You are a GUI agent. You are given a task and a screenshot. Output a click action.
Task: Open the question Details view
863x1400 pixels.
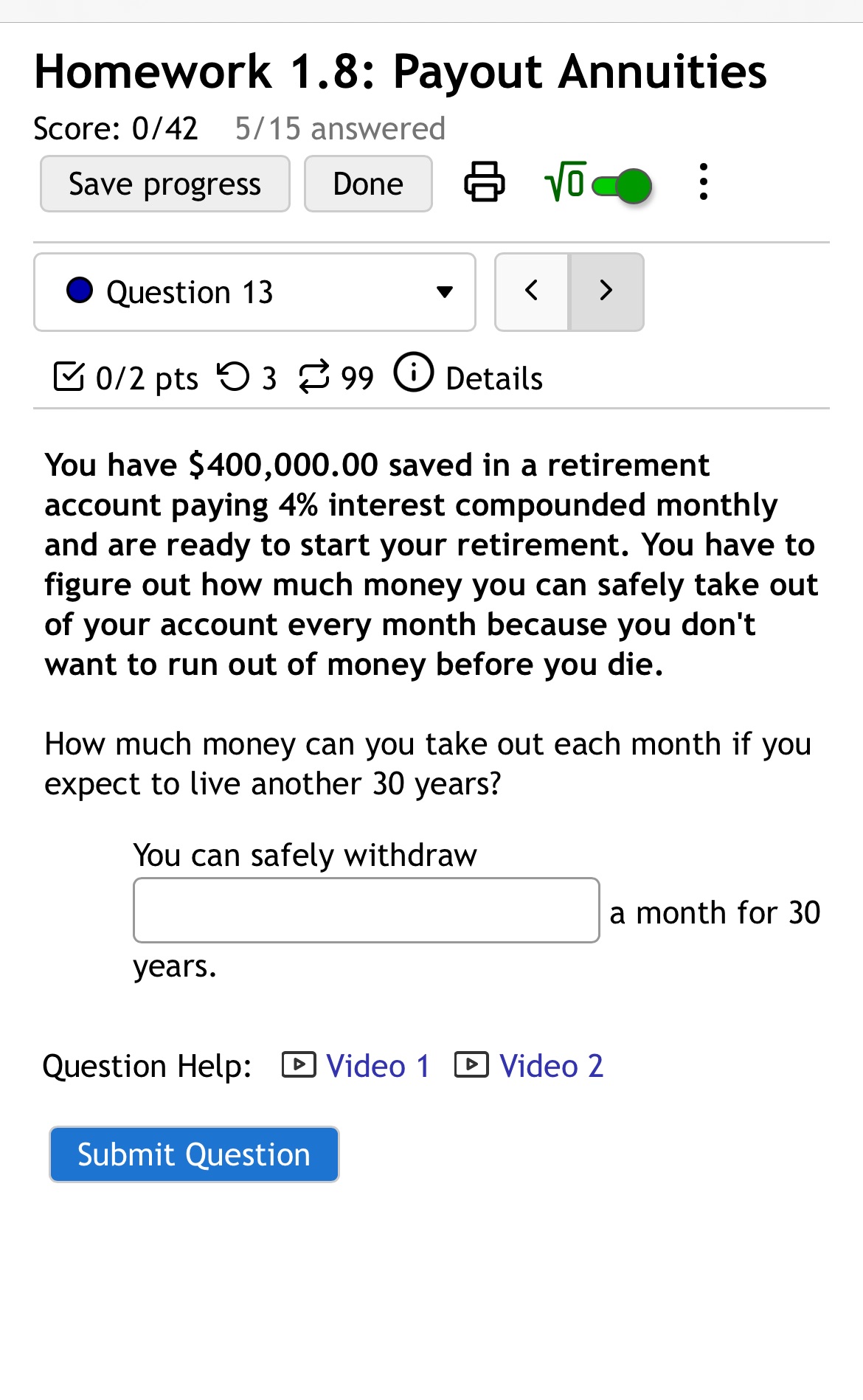(493, 377)
